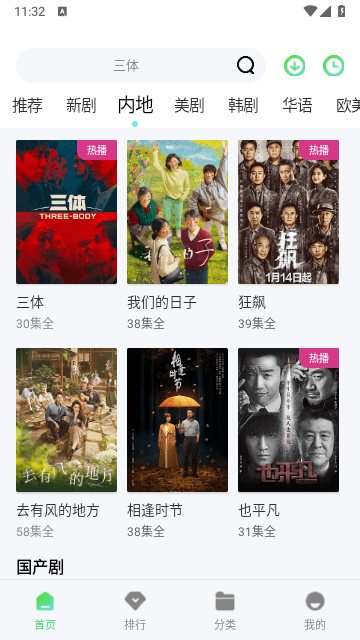Switch to the 推荐 tab
The image size is (360, 640).
pos(27,105)
